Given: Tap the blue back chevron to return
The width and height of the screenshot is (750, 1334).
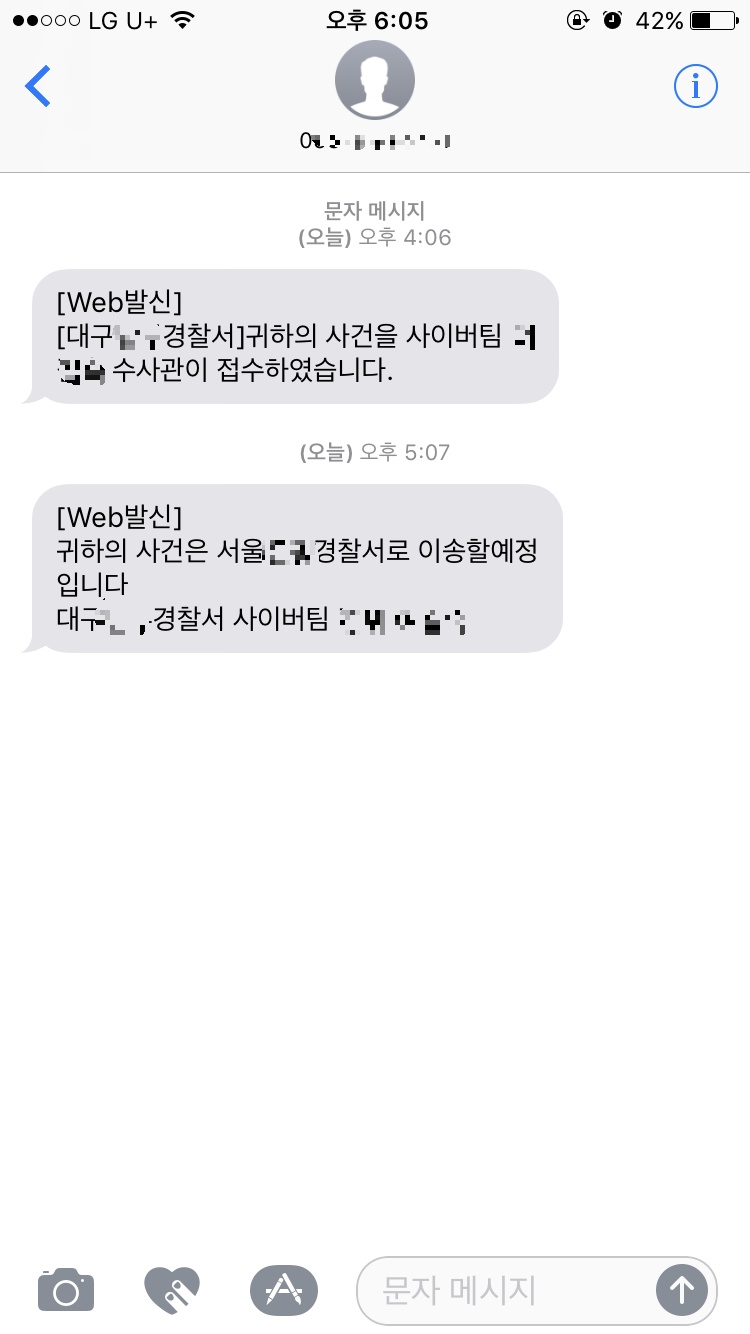Looking at the screenshot, I should 38,86.
